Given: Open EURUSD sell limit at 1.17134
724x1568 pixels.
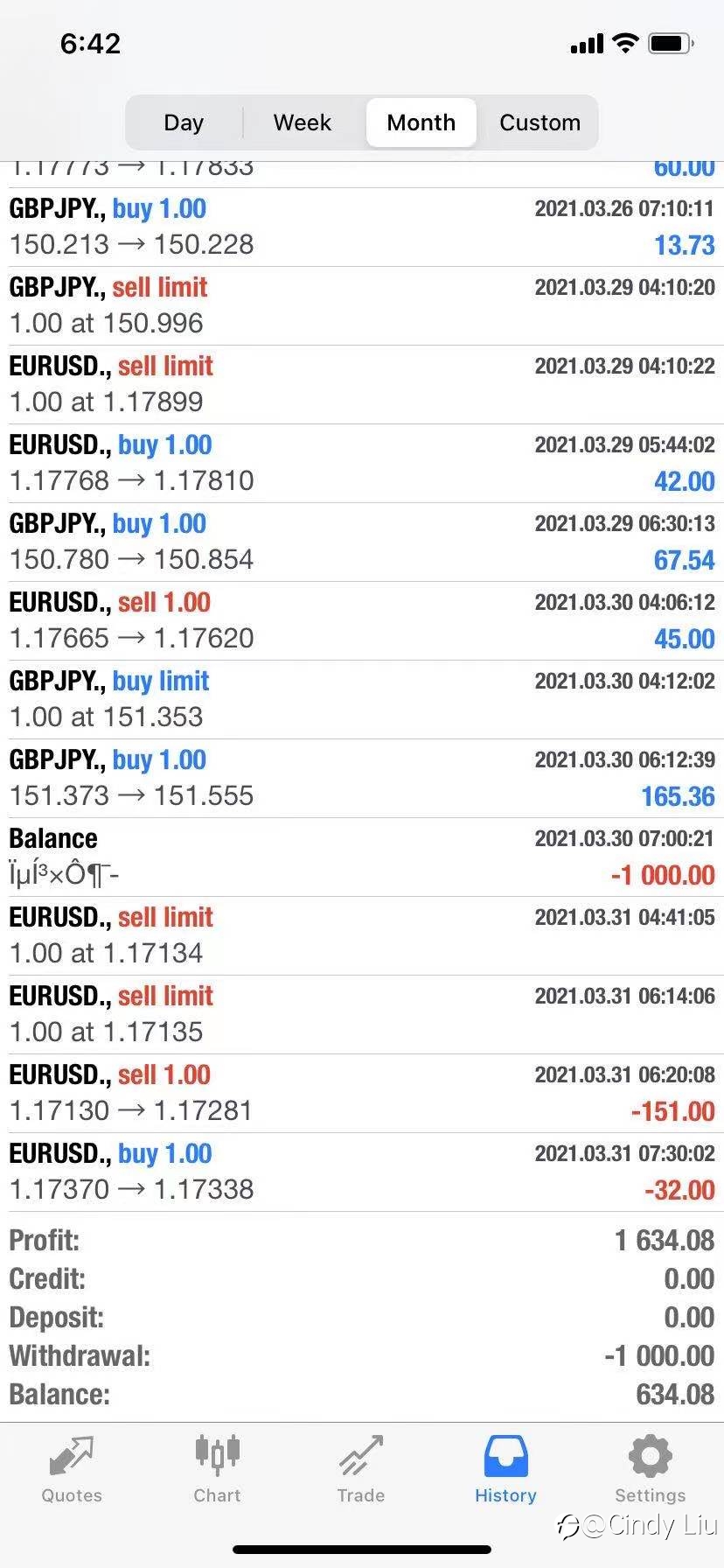Looking at the screenshot, I should tap(362, 936).
